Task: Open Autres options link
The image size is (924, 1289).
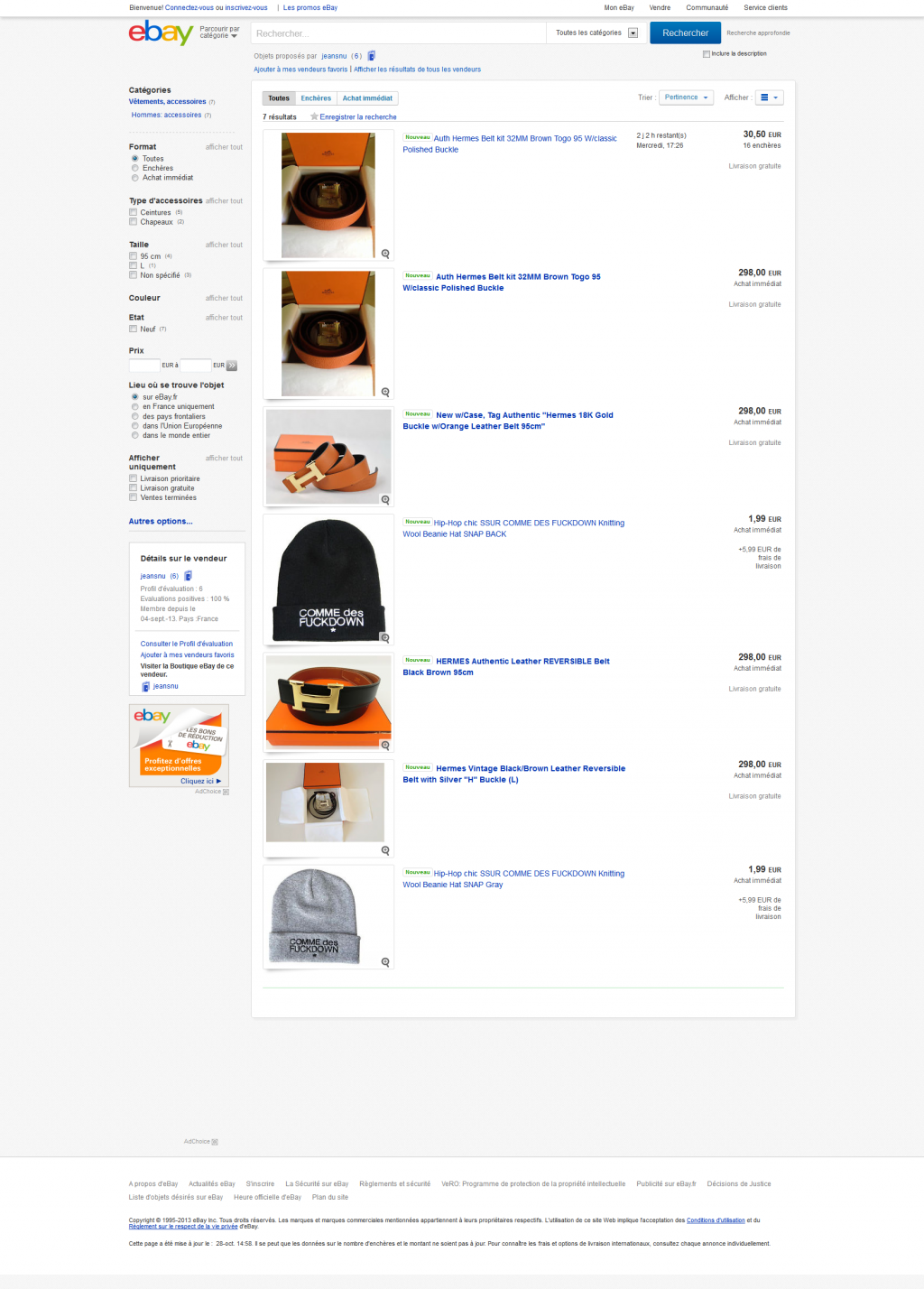Action: pyautogui.click(x=160, y=522)
